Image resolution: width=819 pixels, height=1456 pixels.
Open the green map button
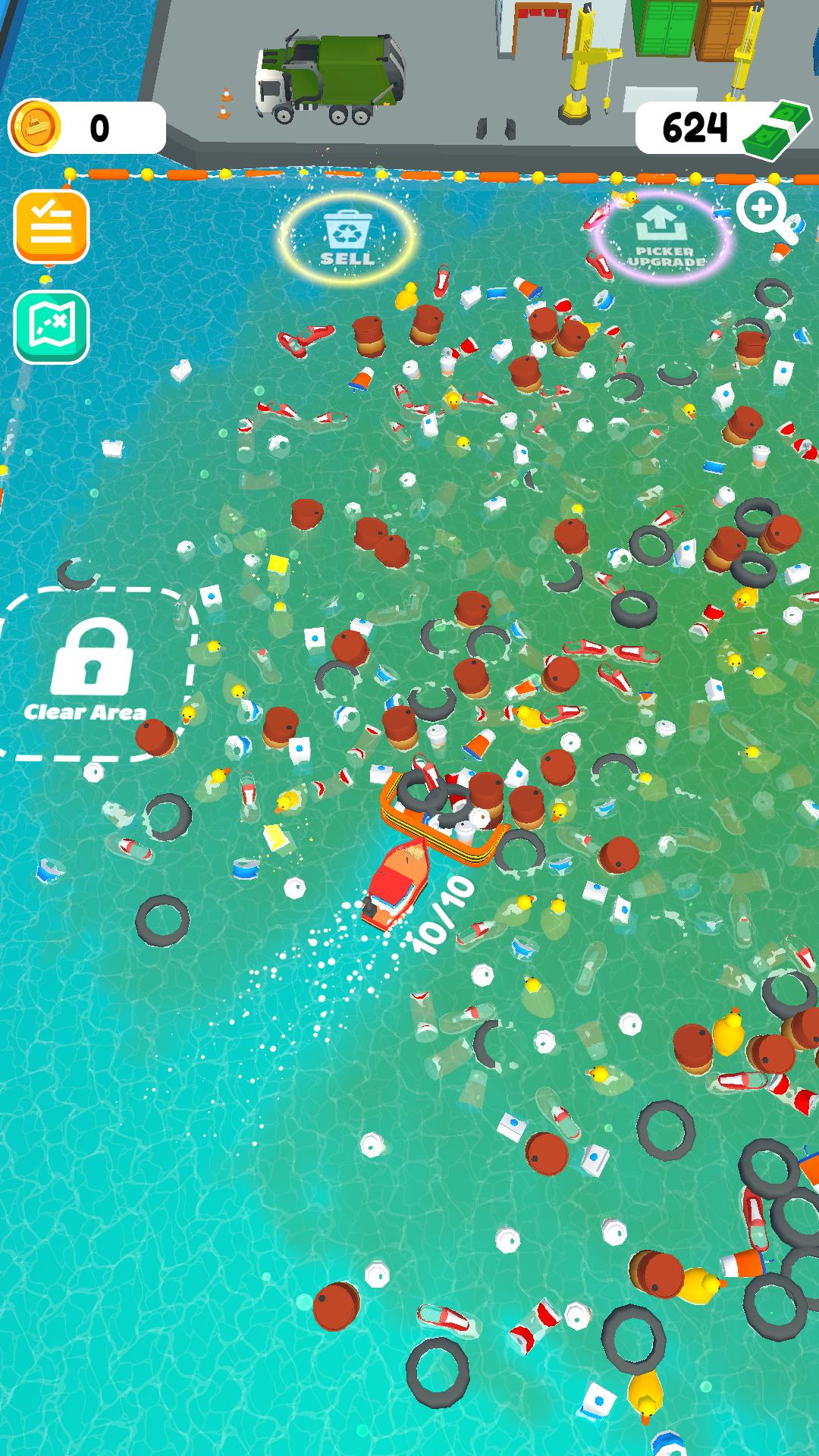coord(52,327)
